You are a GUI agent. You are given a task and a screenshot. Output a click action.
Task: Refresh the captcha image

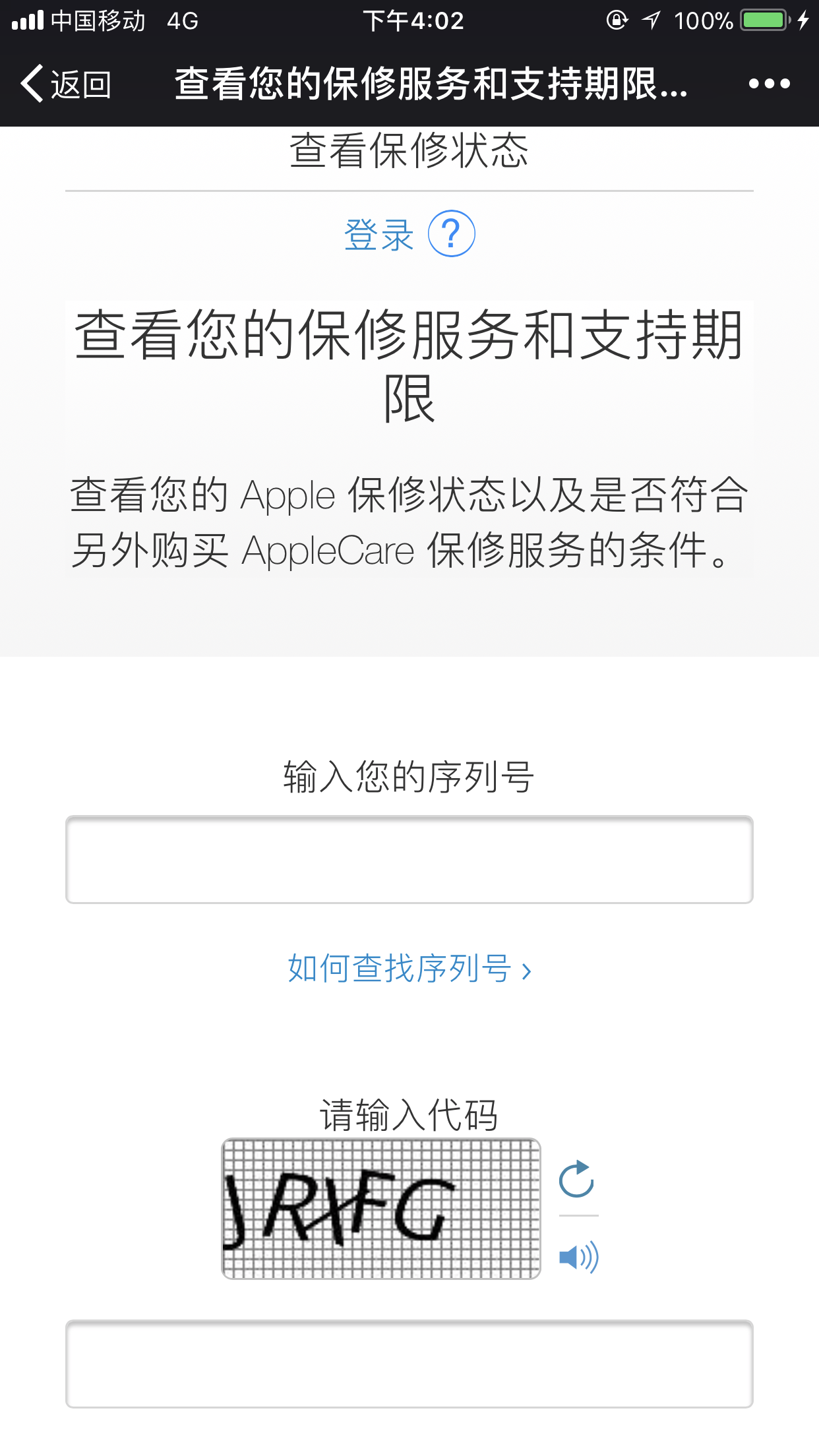pyautogui.click(x=577, y=1179)
